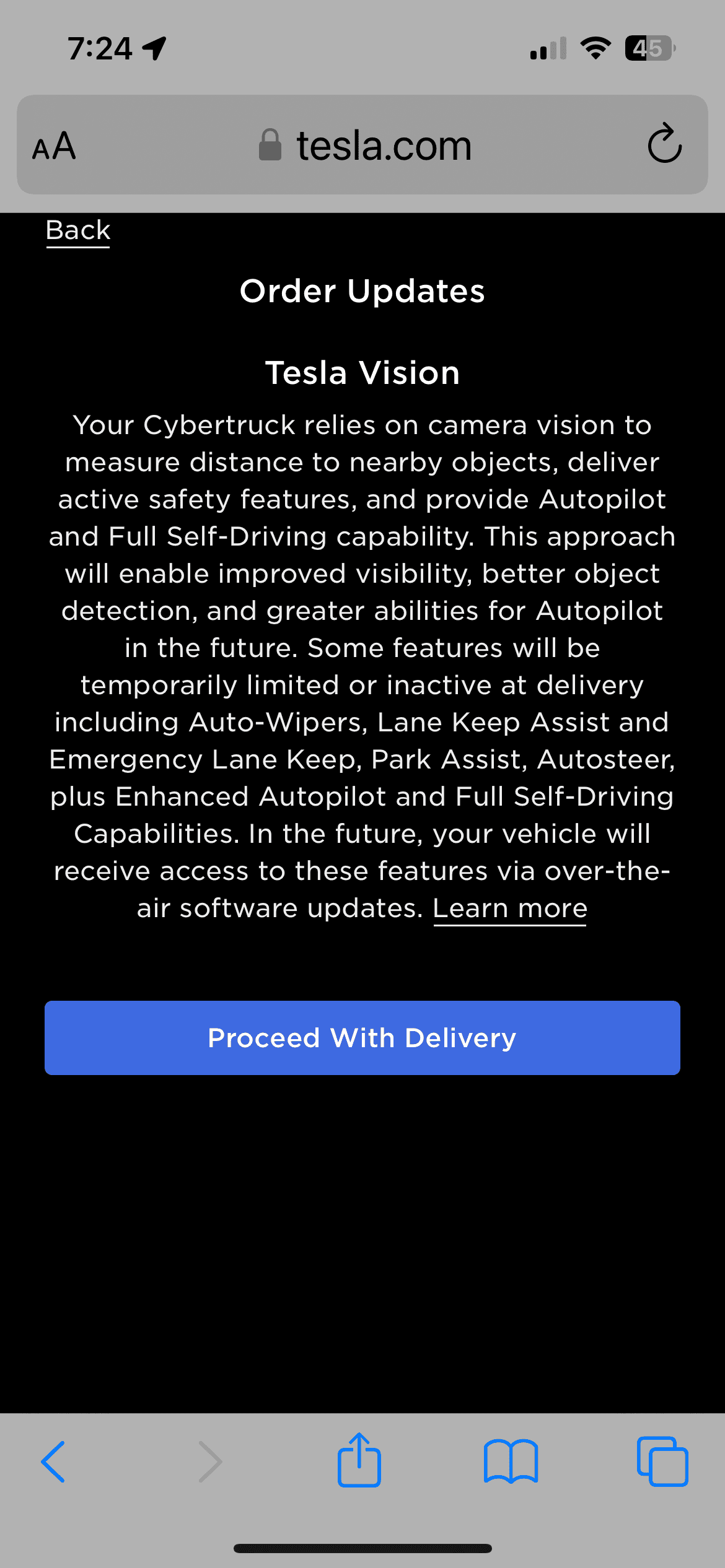Reload the tesla.com page
Image resolution: width=725 pixels, height=1568 pixels.
665,144
